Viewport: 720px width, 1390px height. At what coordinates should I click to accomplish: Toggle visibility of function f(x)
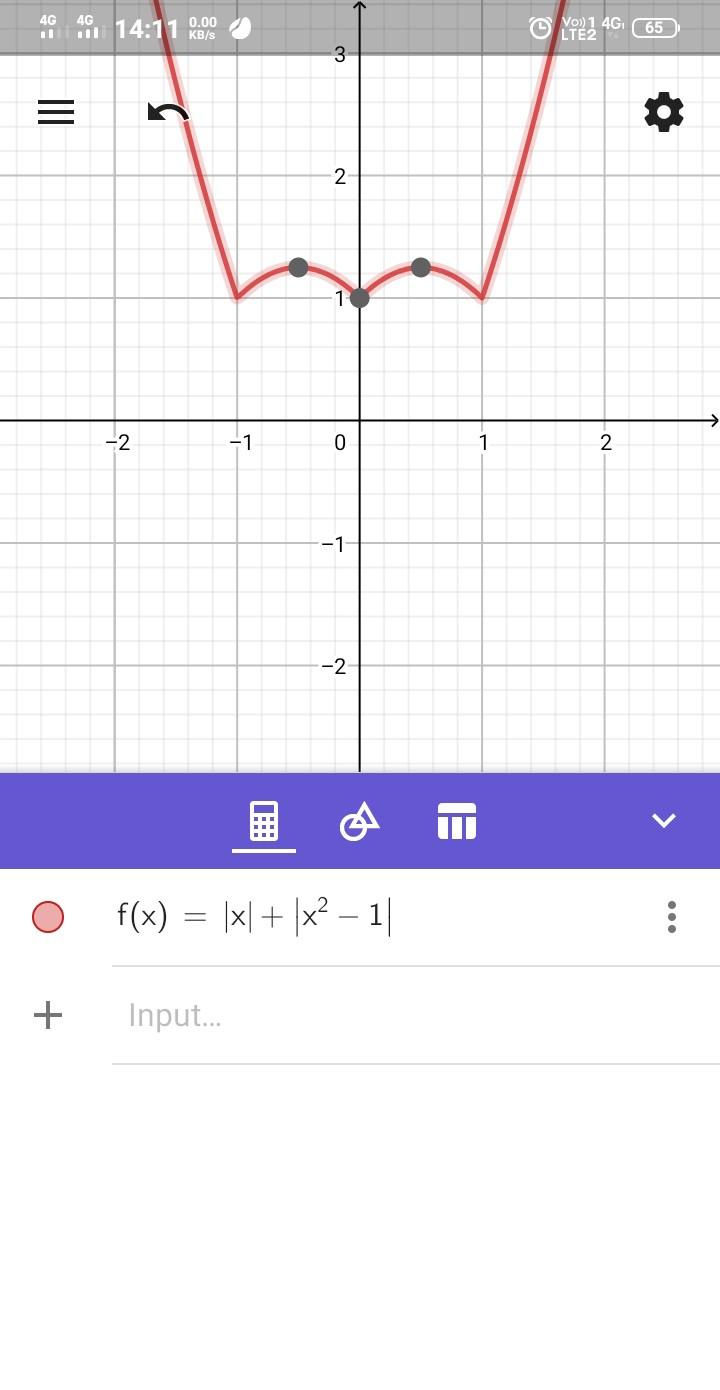coord(48,917)
